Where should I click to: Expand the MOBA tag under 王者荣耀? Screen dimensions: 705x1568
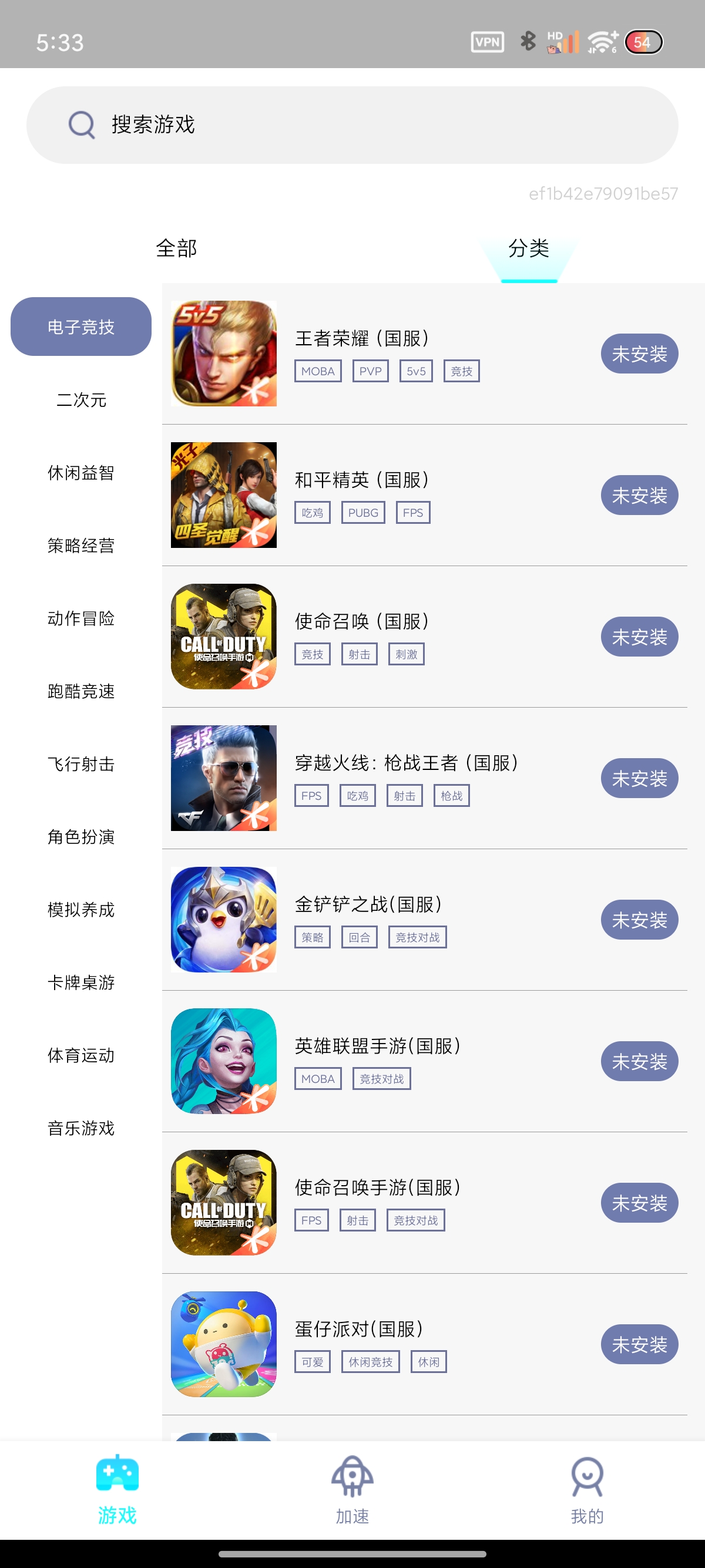pos(317,371)
